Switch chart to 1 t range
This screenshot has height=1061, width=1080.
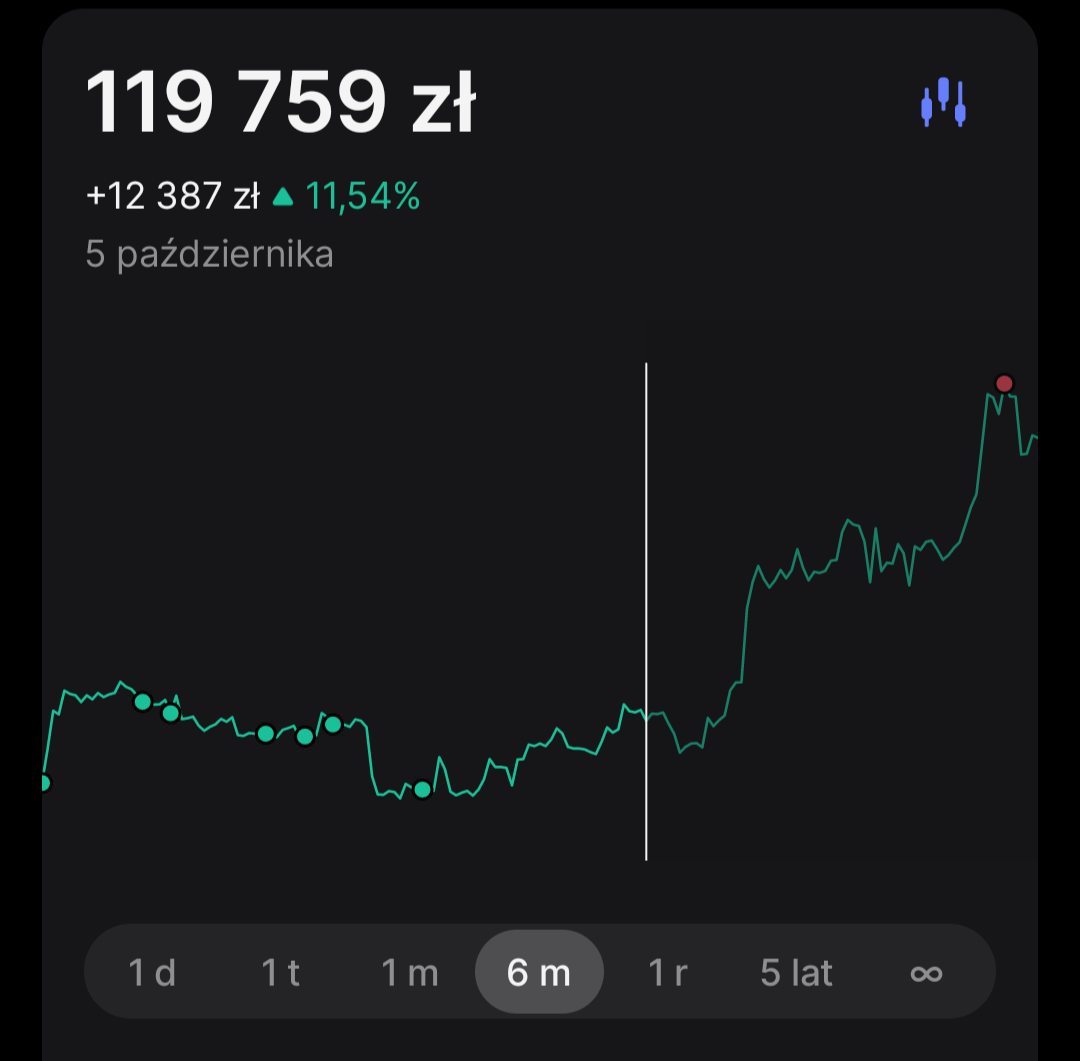point(281,973)
